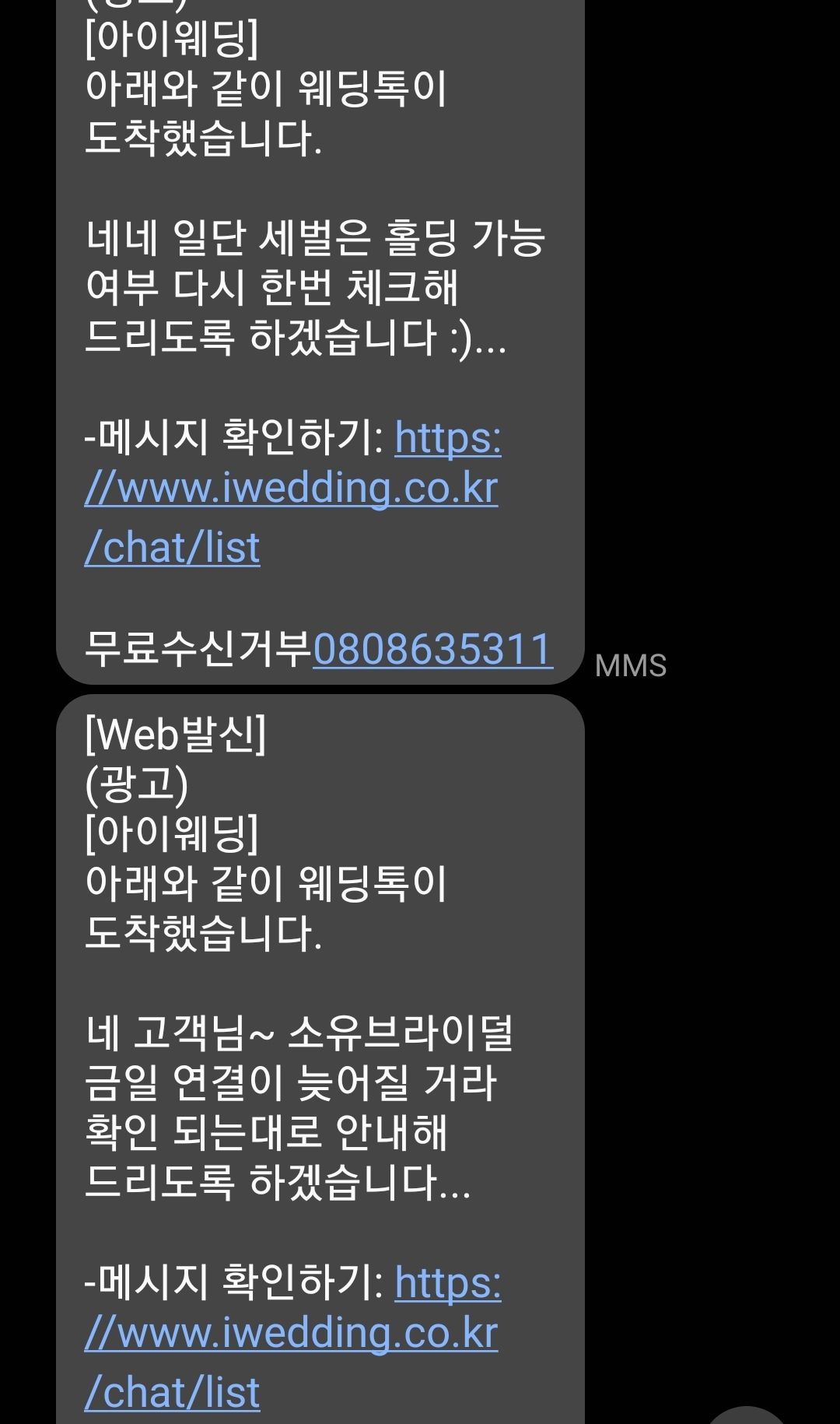Image resolution: width=840 pixels, height=1424 pixels.
Task: Open the iwedding chat link in second message
Action: point(291,1334)
